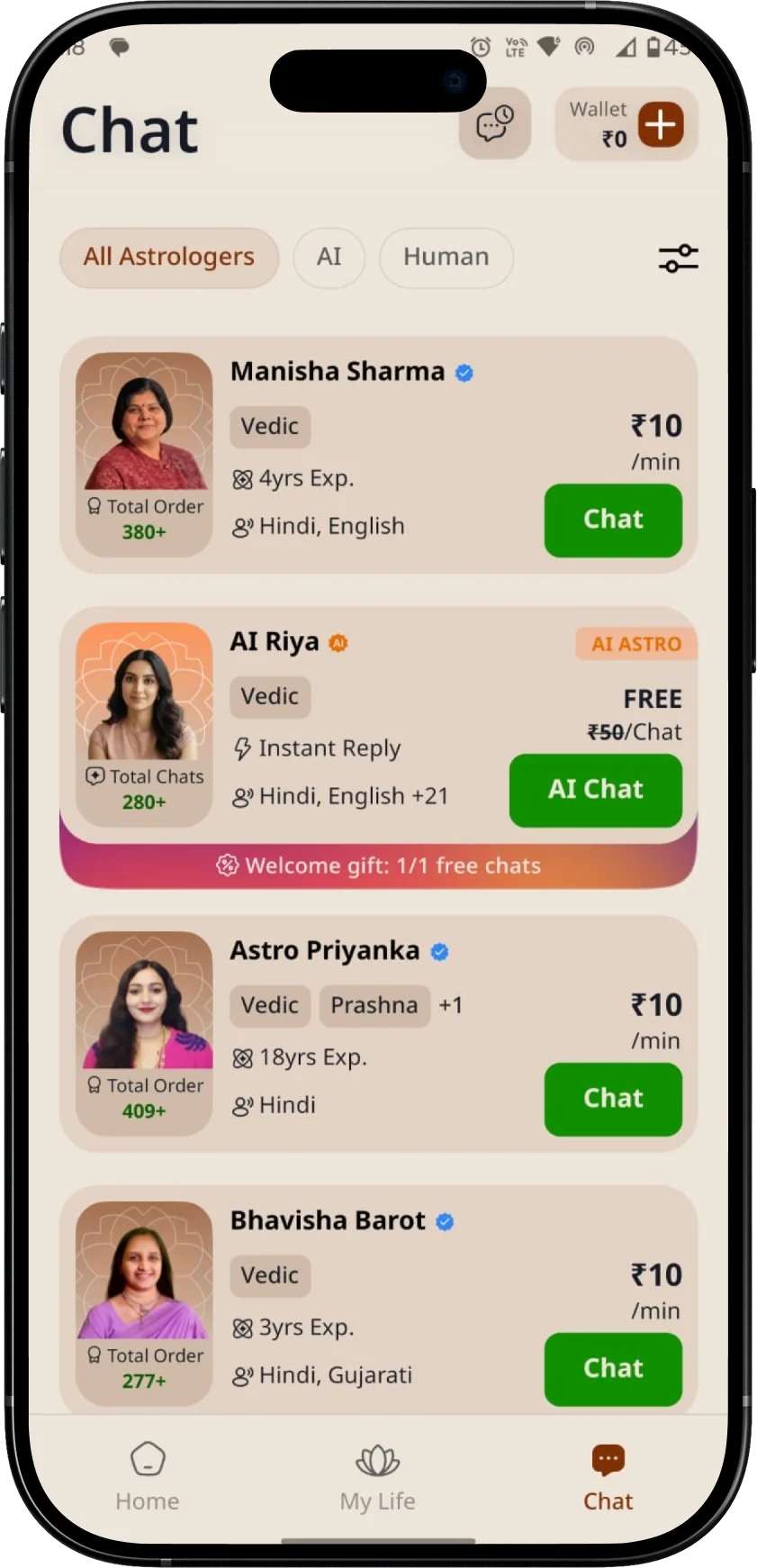
Task: Select the All Astrologers chip
Action: (x=169, y=258)
